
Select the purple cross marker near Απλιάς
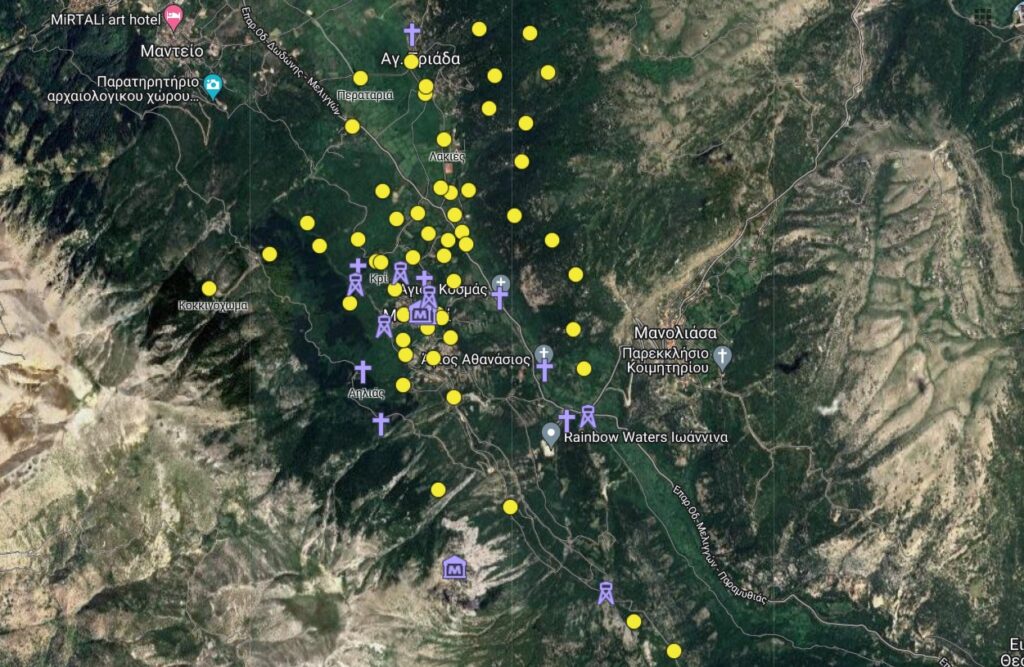[363, 373]
